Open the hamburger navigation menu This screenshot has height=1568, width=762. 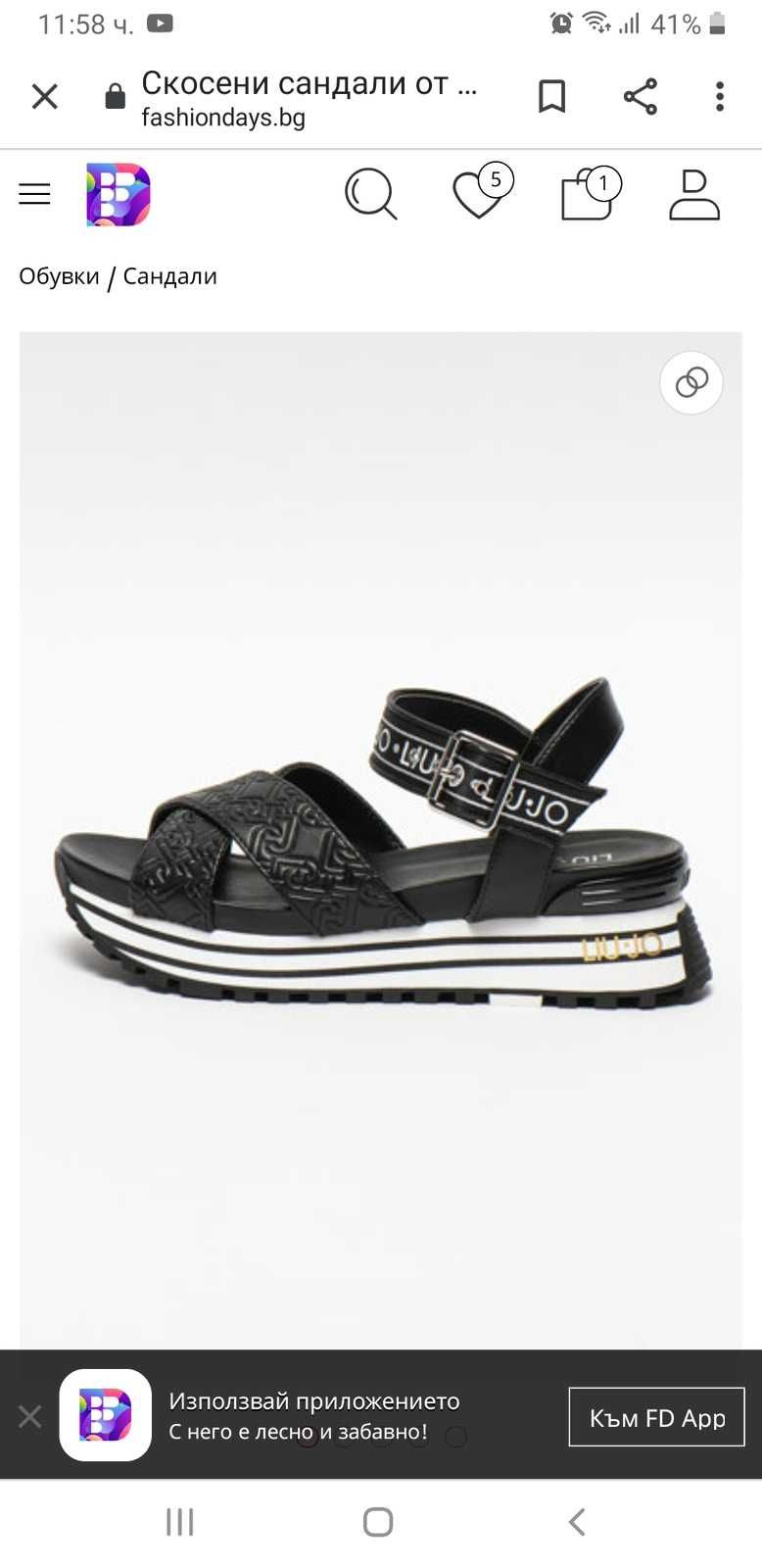coord(34,194)
